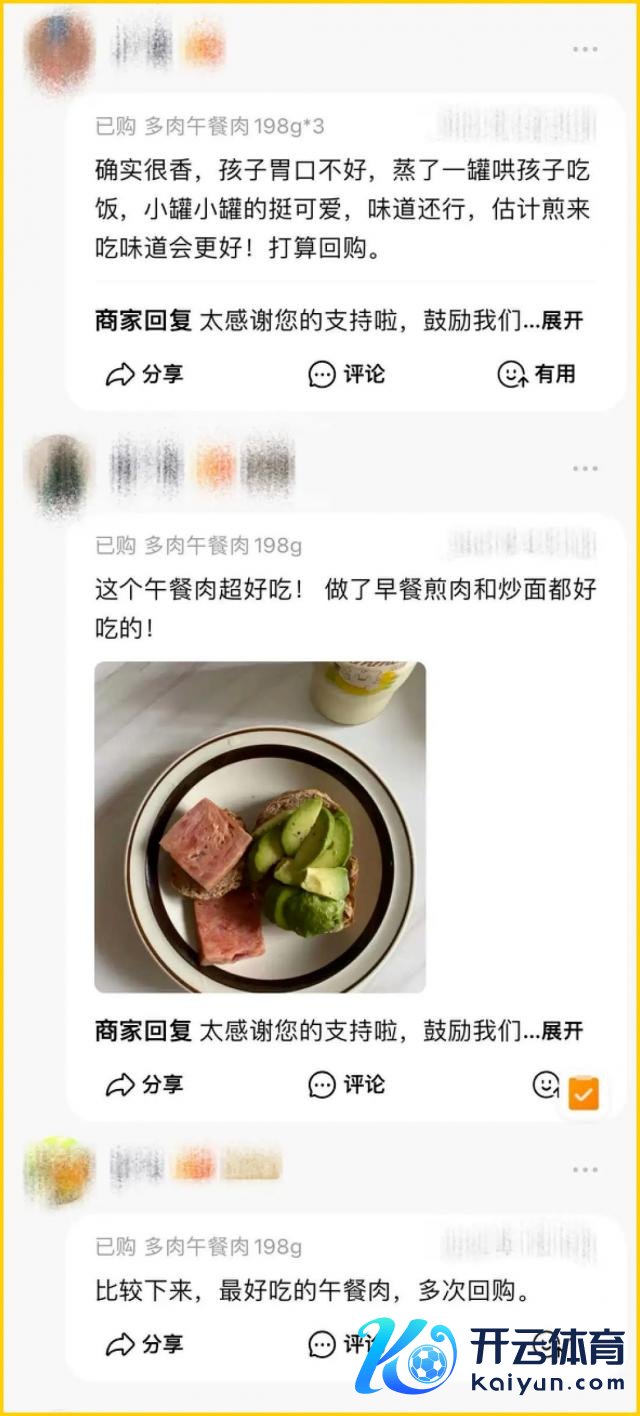
Task: View the luncheon meat and avocado review photo
Action: pyautogui.click(x=260, y=826)
